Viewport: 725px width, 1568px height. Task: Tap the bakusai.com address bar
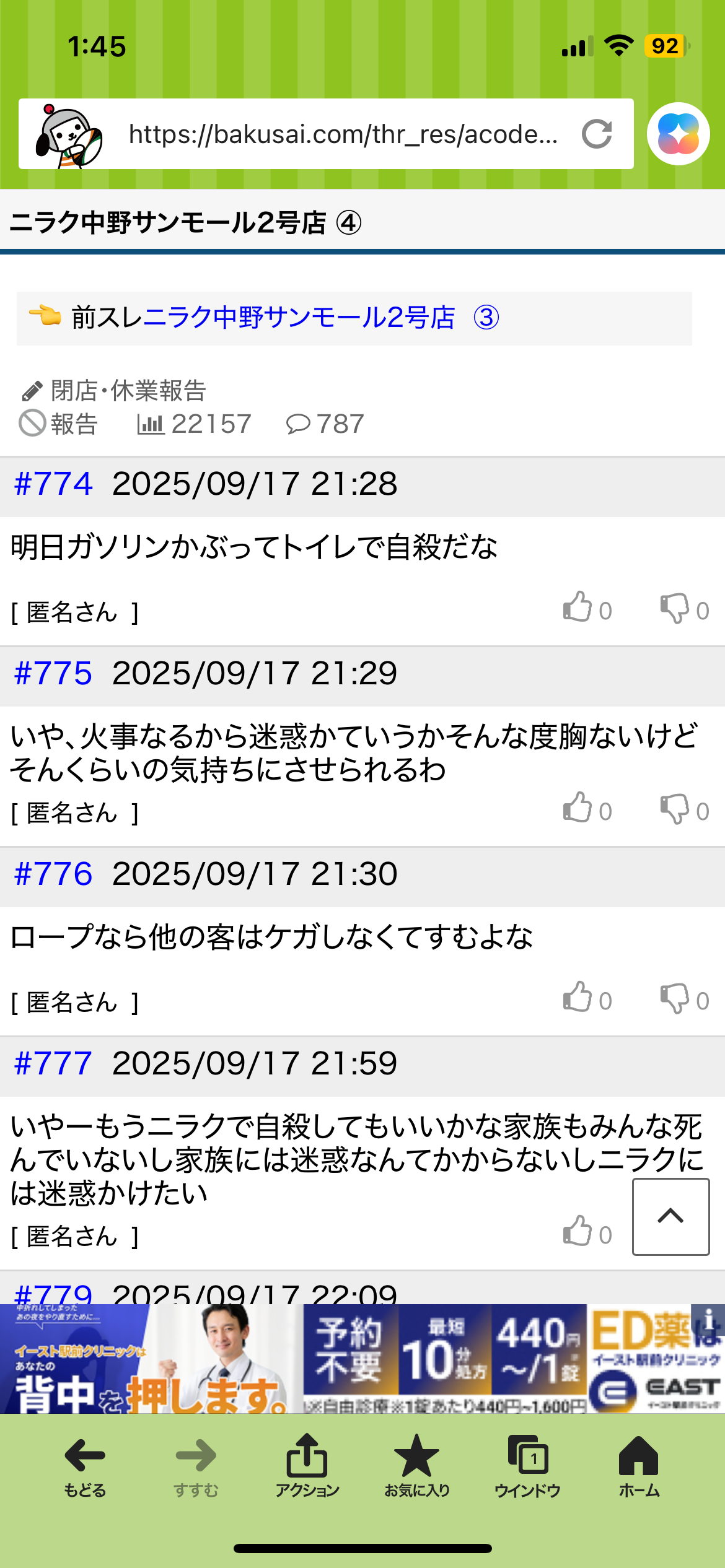click(x=343, y=134)
